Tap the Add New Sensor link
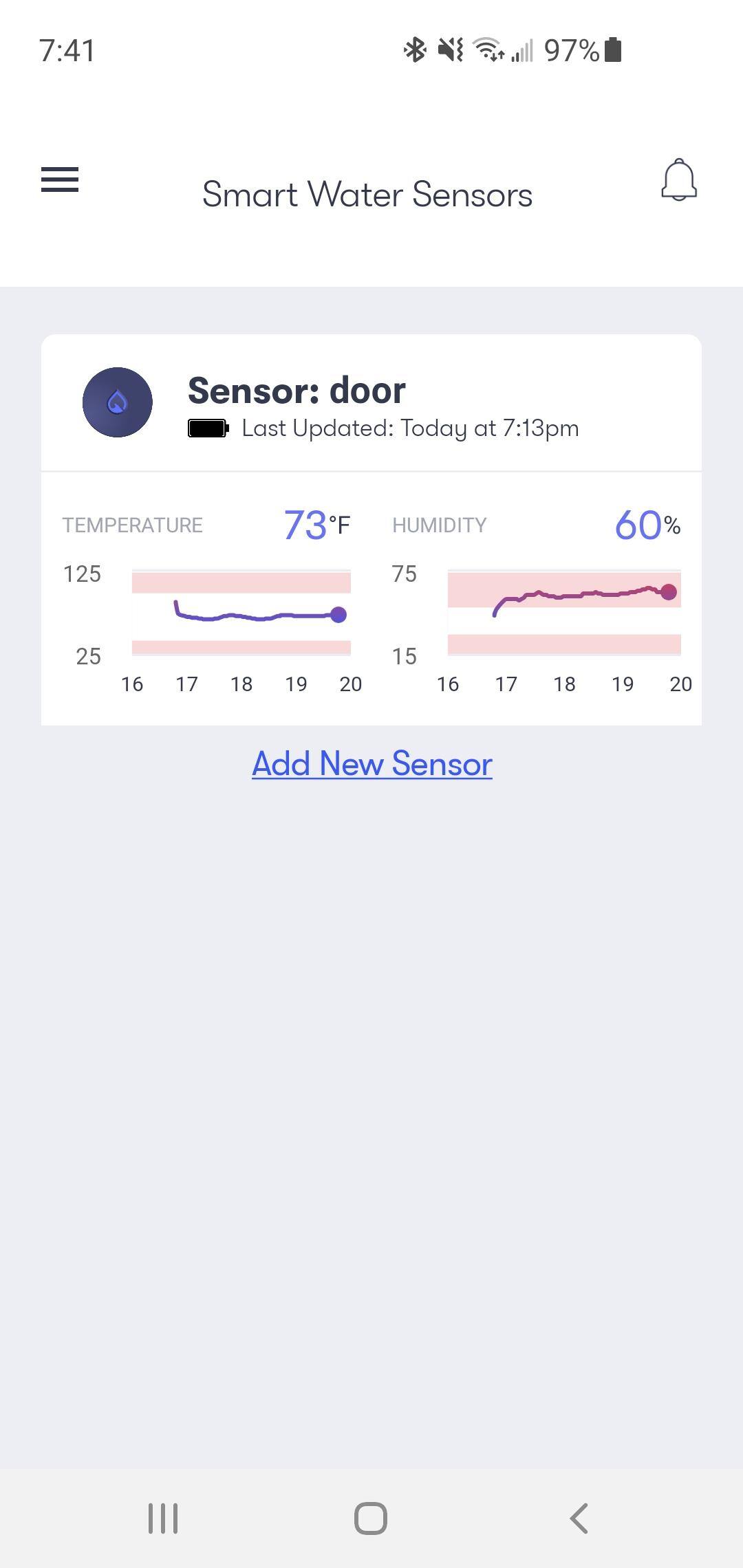 [x=372, y=763]
